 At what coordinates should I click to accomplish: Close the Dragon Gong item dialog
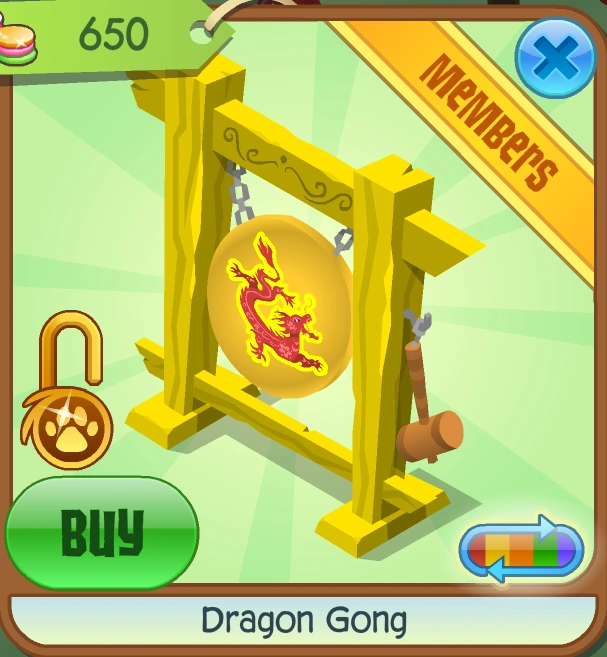click(556, 58)
